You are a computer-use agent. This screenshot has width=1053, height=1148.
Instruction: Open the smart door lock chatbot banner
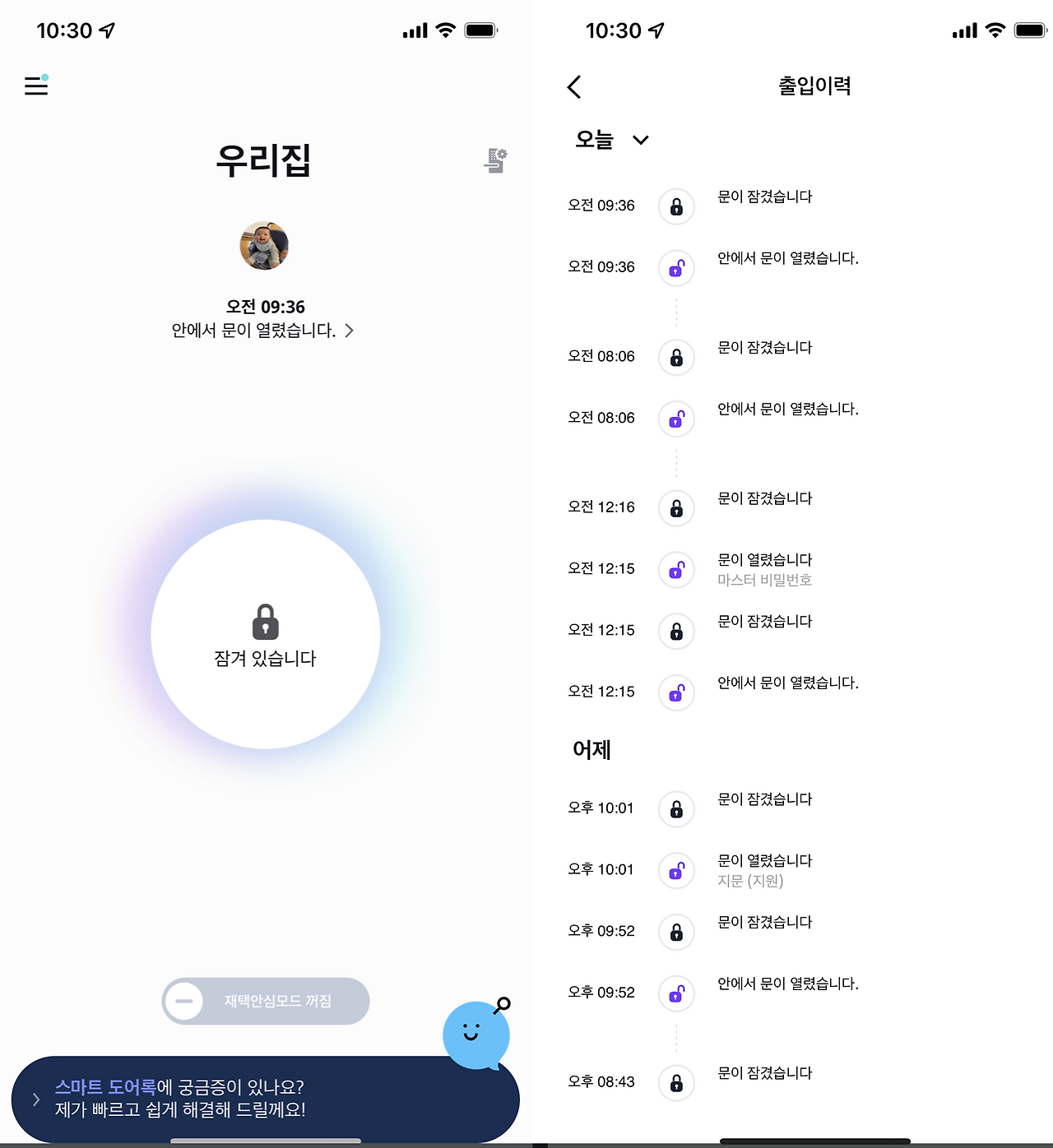pyautogui.click(x=266, y=1099)
